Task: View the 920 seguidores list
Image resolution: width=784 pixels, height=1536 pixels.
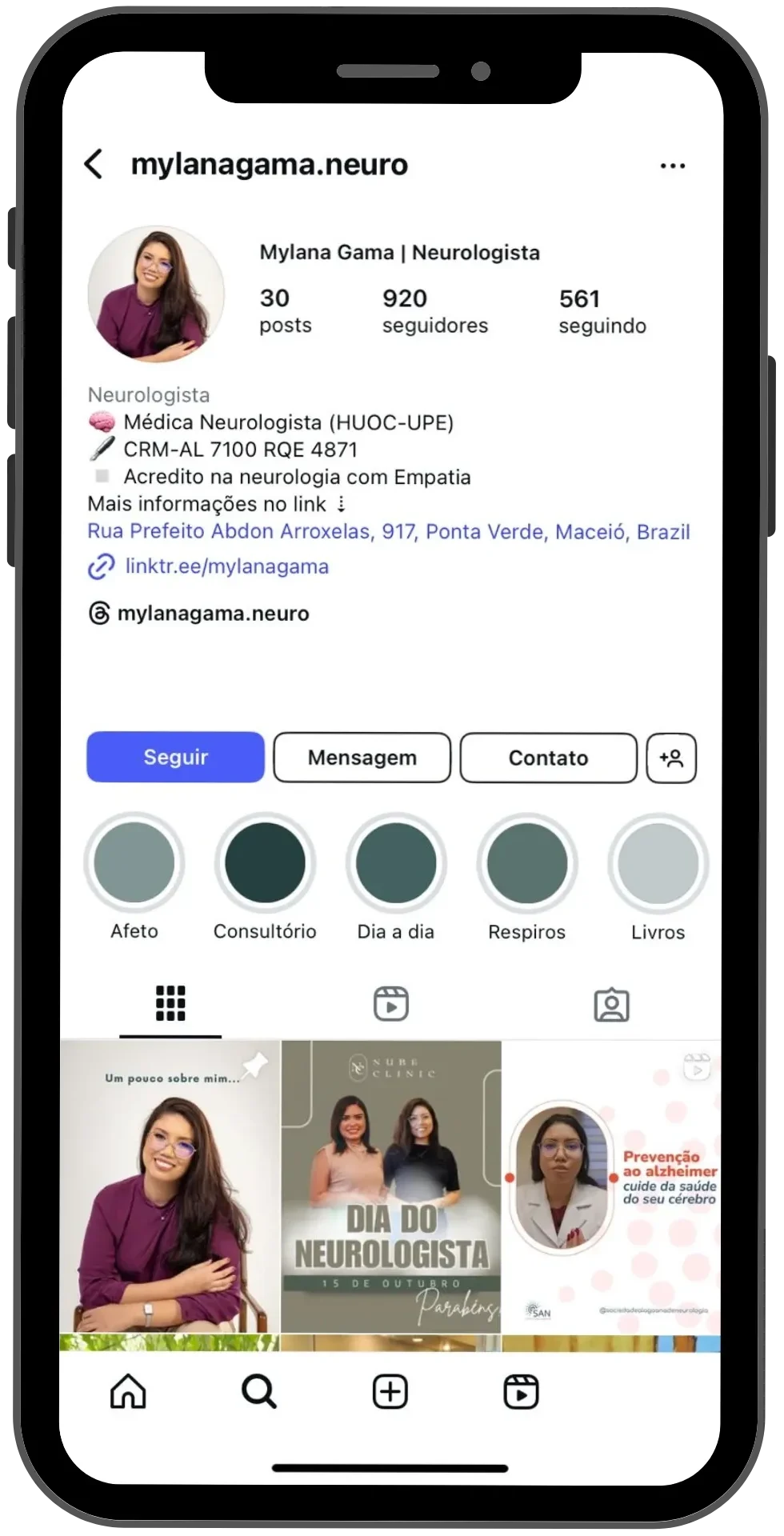Action: pos(434,310)
